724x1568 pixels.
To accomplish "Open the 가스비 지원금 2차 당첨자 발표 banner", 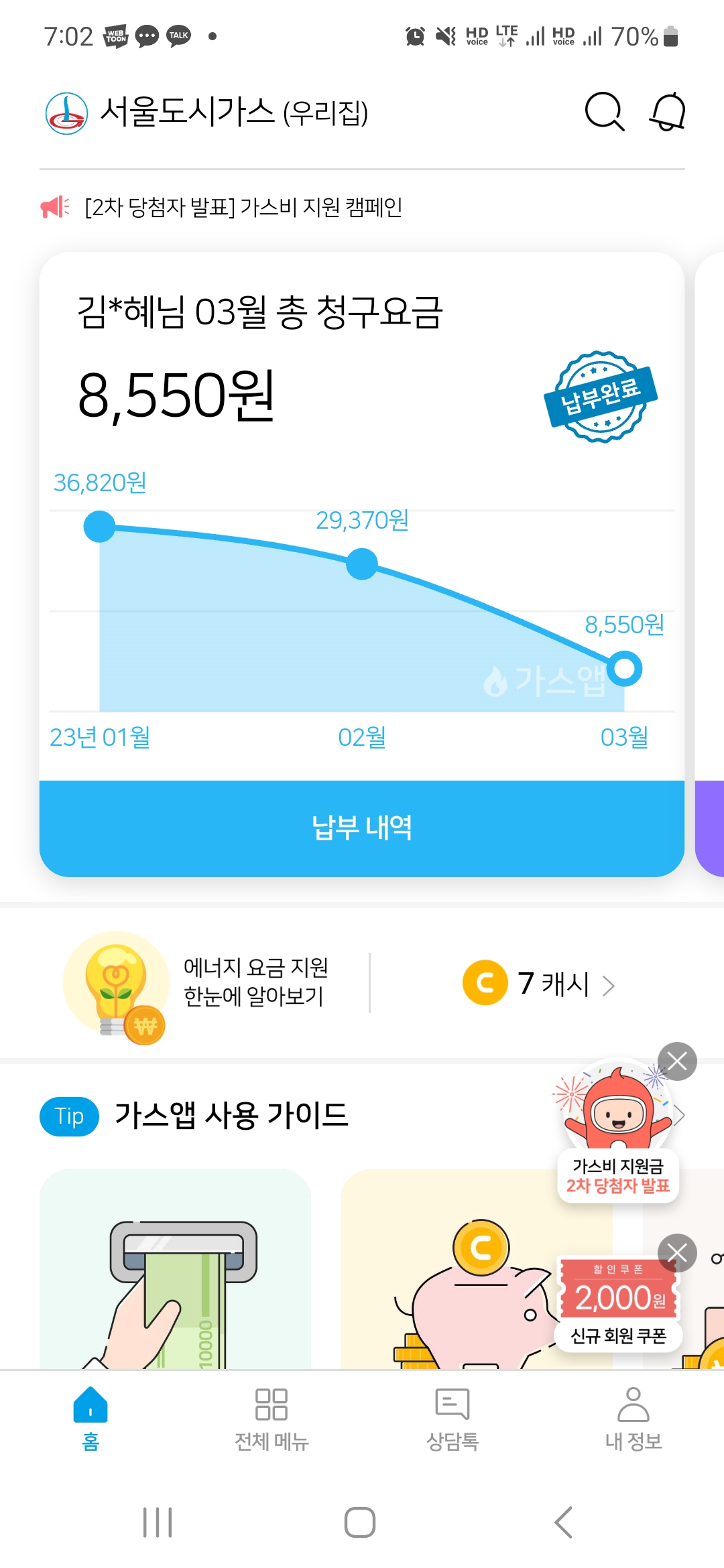I will coord(618,1139).
